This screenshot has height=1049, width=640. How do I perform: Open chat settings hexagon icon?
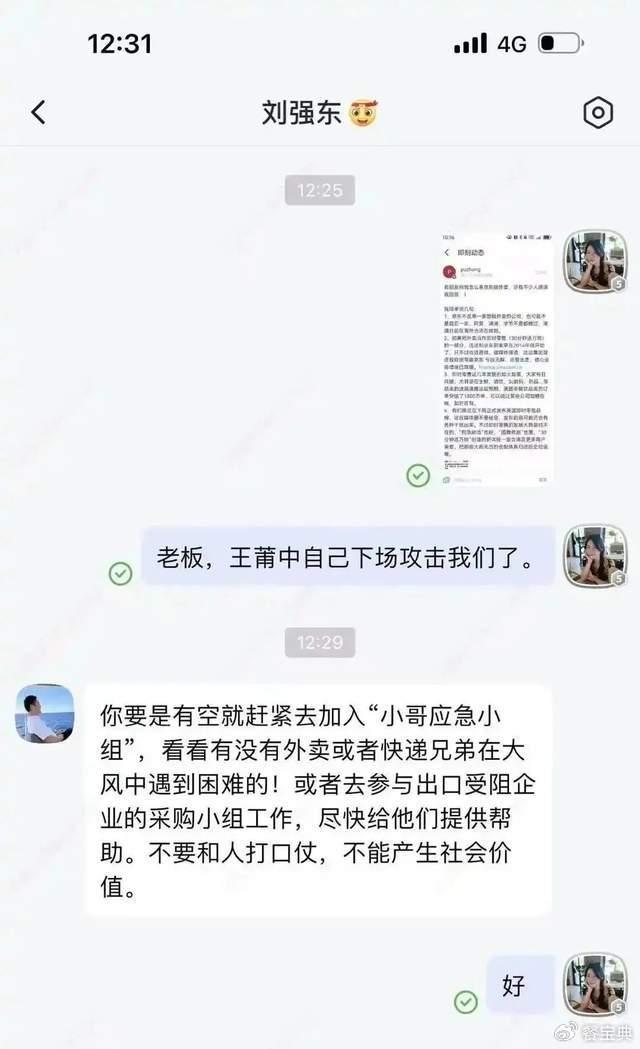point(597,112)
